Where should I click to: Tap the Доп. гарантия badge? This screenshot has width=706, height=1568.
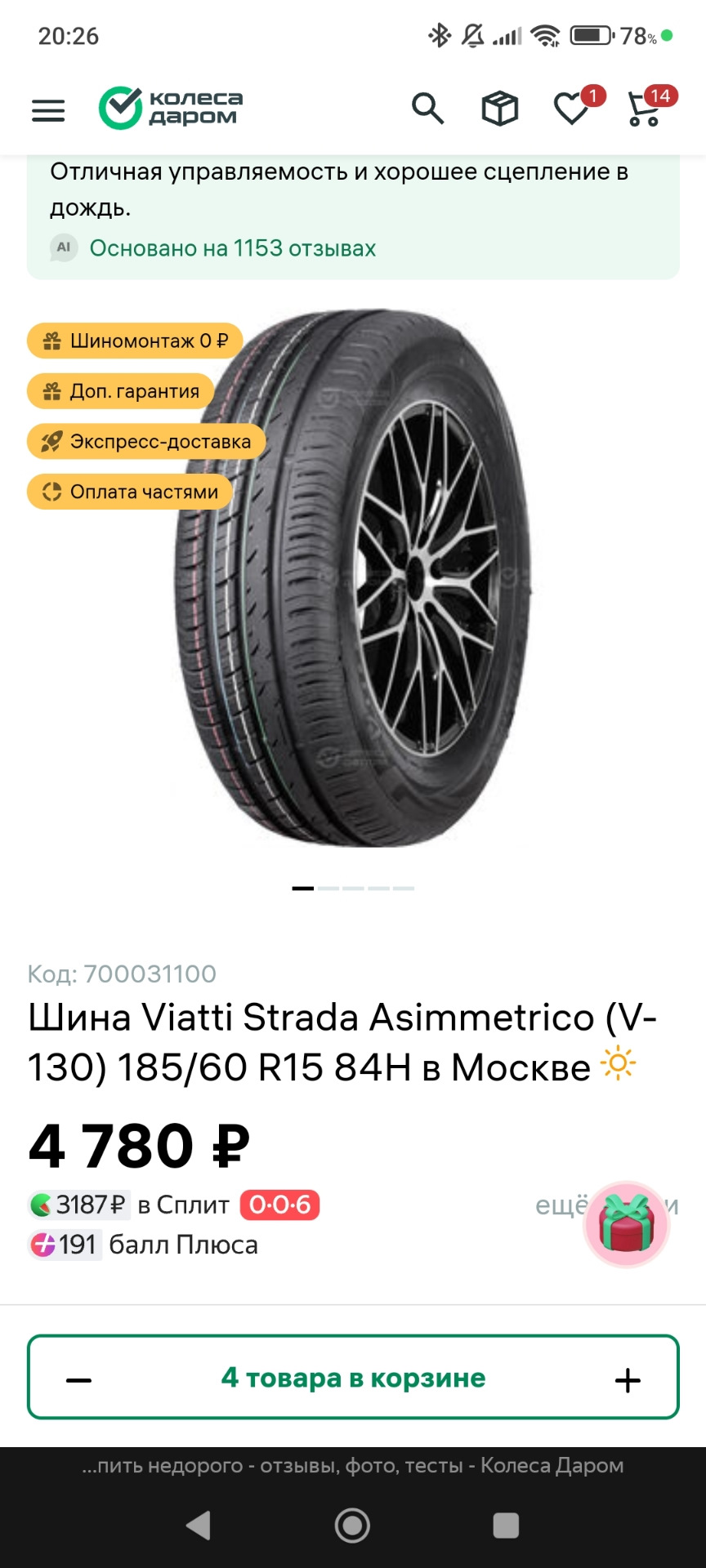(121, 391)
